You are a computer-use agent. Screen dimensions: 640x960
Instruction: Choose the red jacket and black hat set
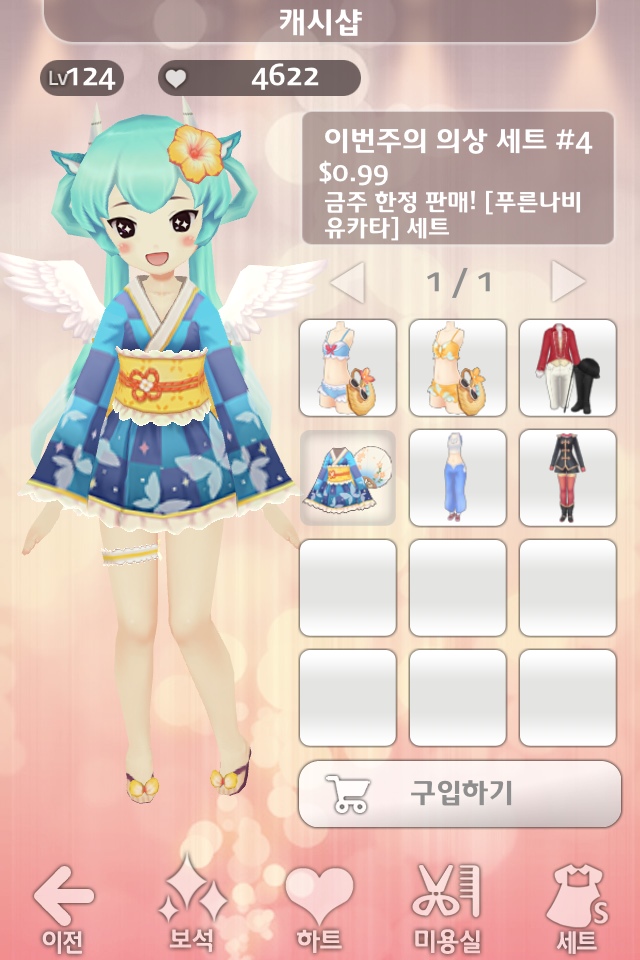pos(567,368)
